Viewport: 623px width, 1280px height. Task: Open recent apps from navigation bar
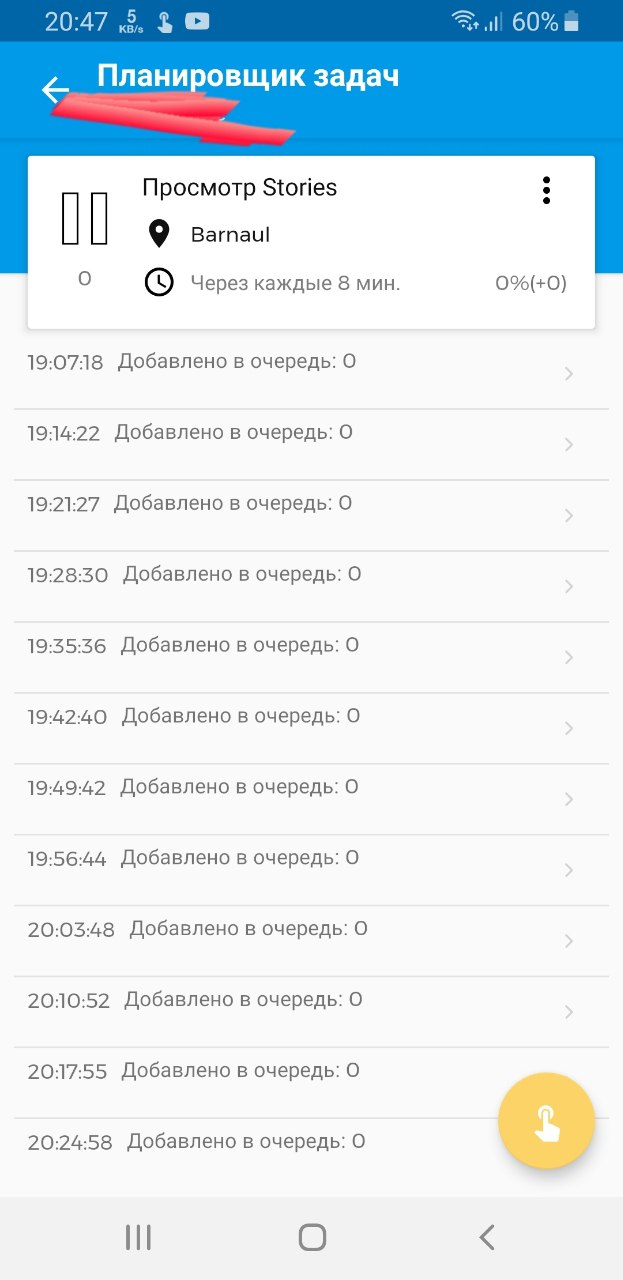tap(138, 1238)
